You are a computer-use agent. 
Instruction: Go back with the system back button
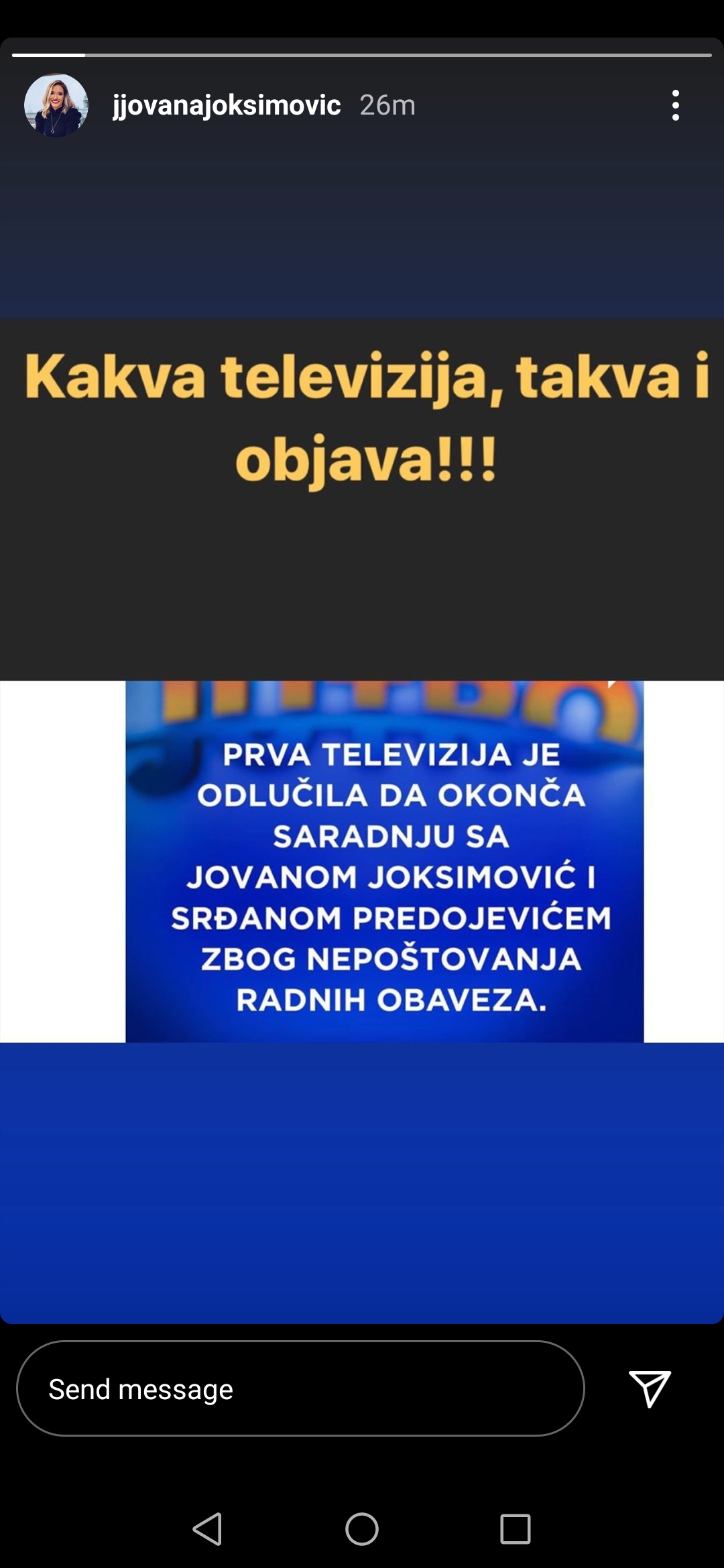208,1529
